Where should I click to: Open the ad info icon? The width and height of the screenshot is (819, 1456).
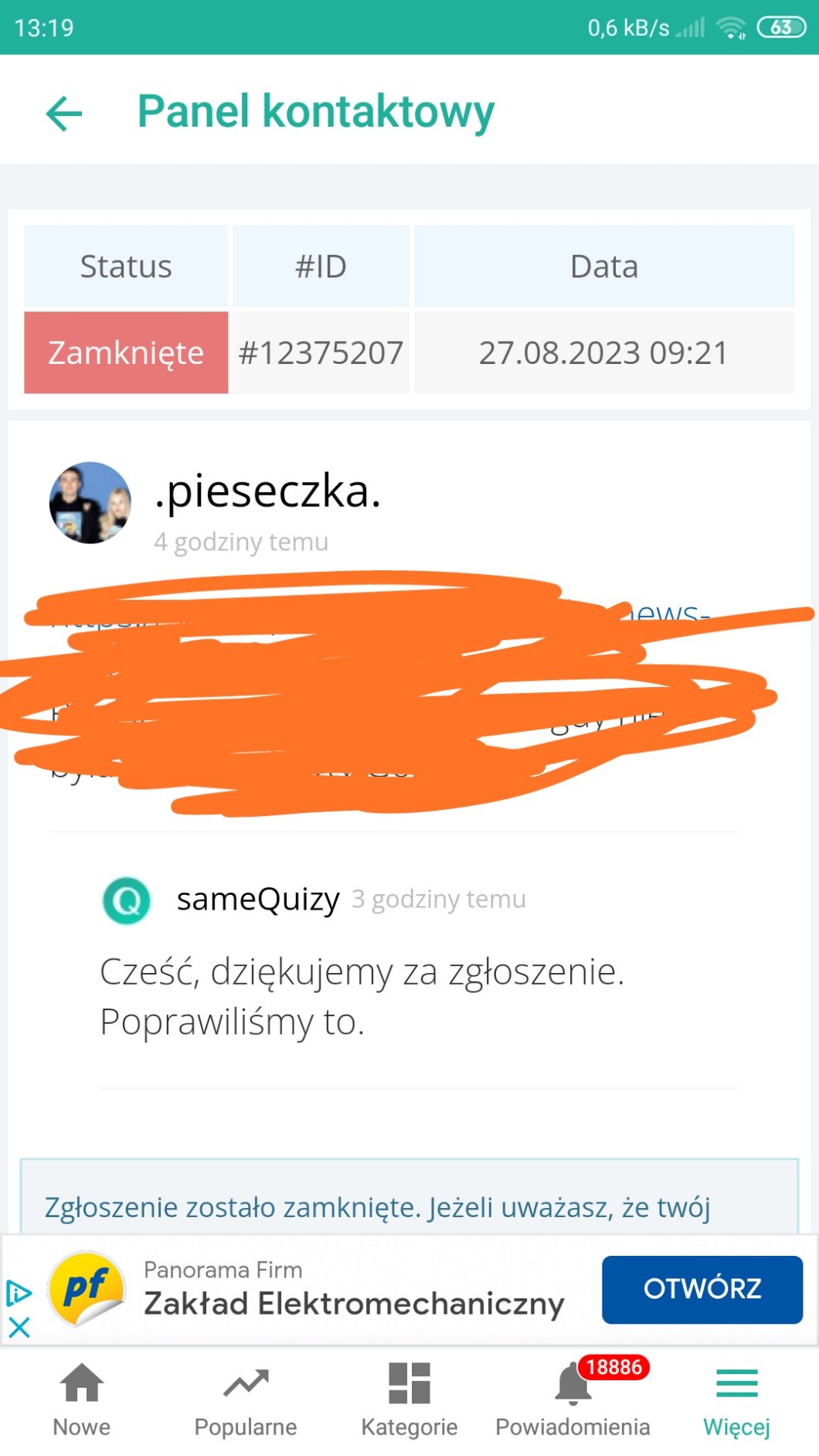pyautogui.click(x=19, y=1293)
